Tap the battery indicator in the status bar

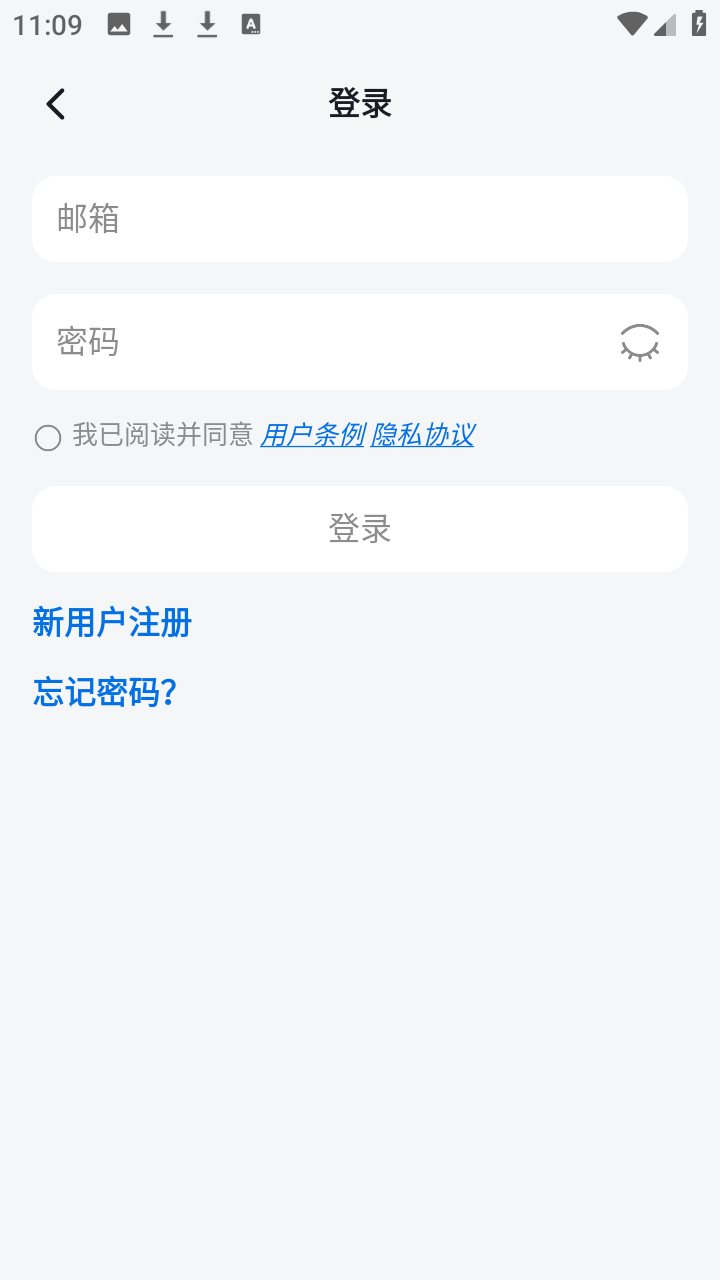coord(699,24)
